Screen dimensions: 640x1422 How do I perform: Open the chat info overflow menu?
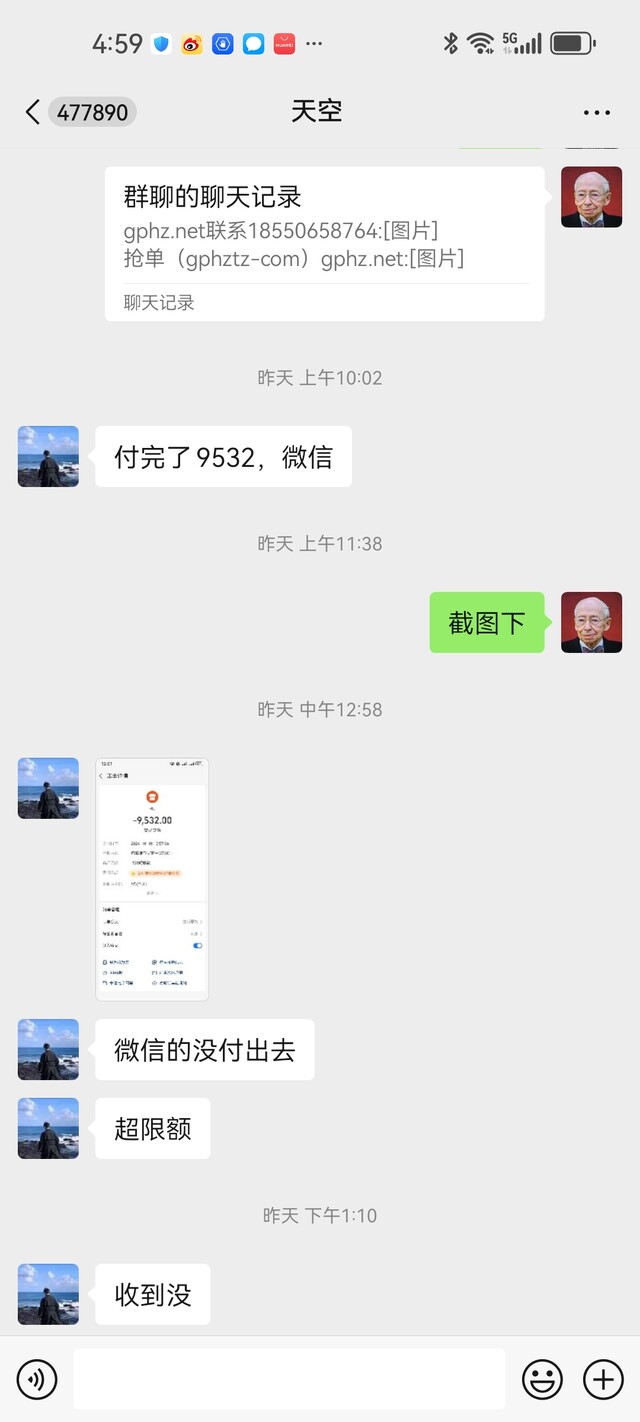(596, 112)
